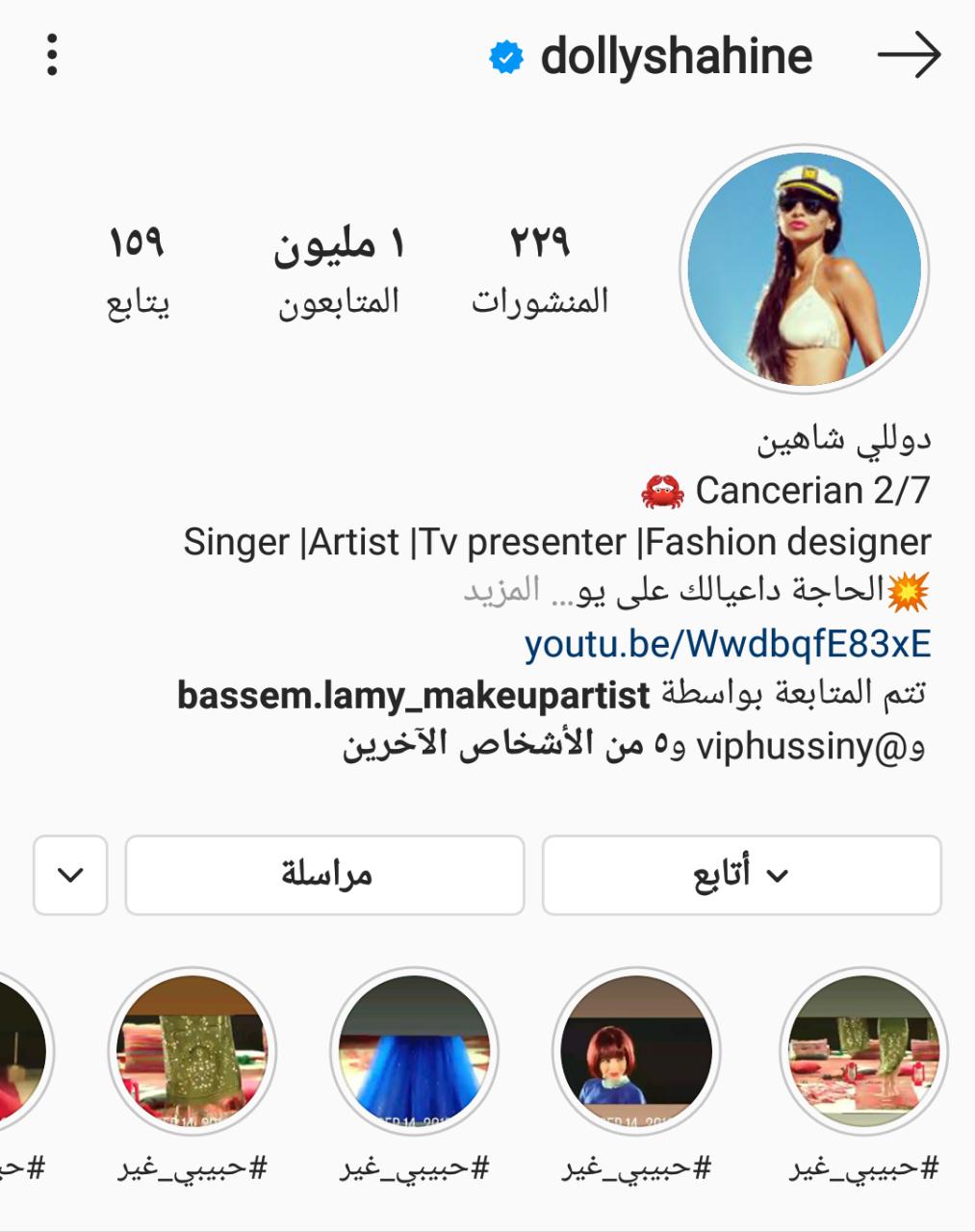
Task: Open the highlight with the red-haired doll
Action: coord(636,1051)
